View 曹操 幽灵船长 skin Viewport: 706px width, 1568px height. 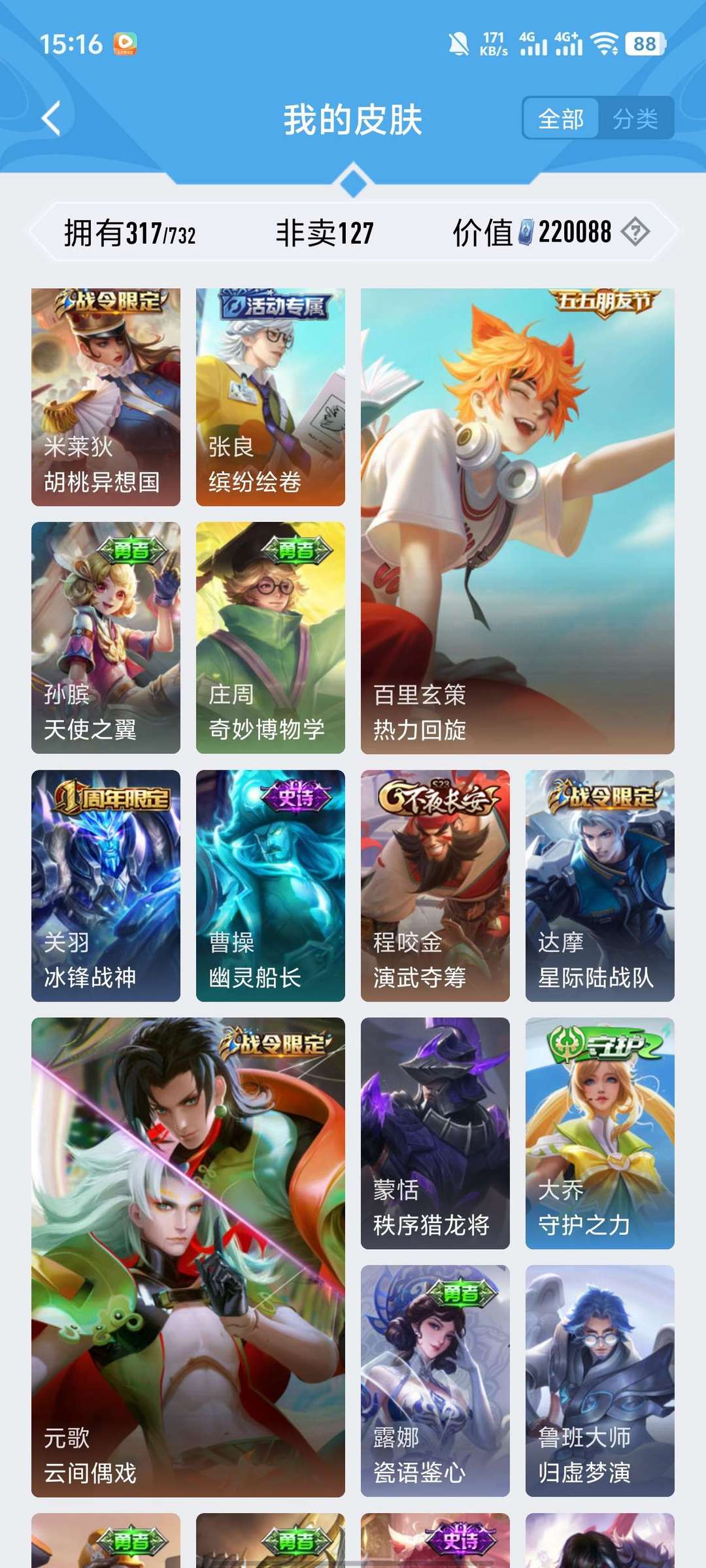[271, 886]
